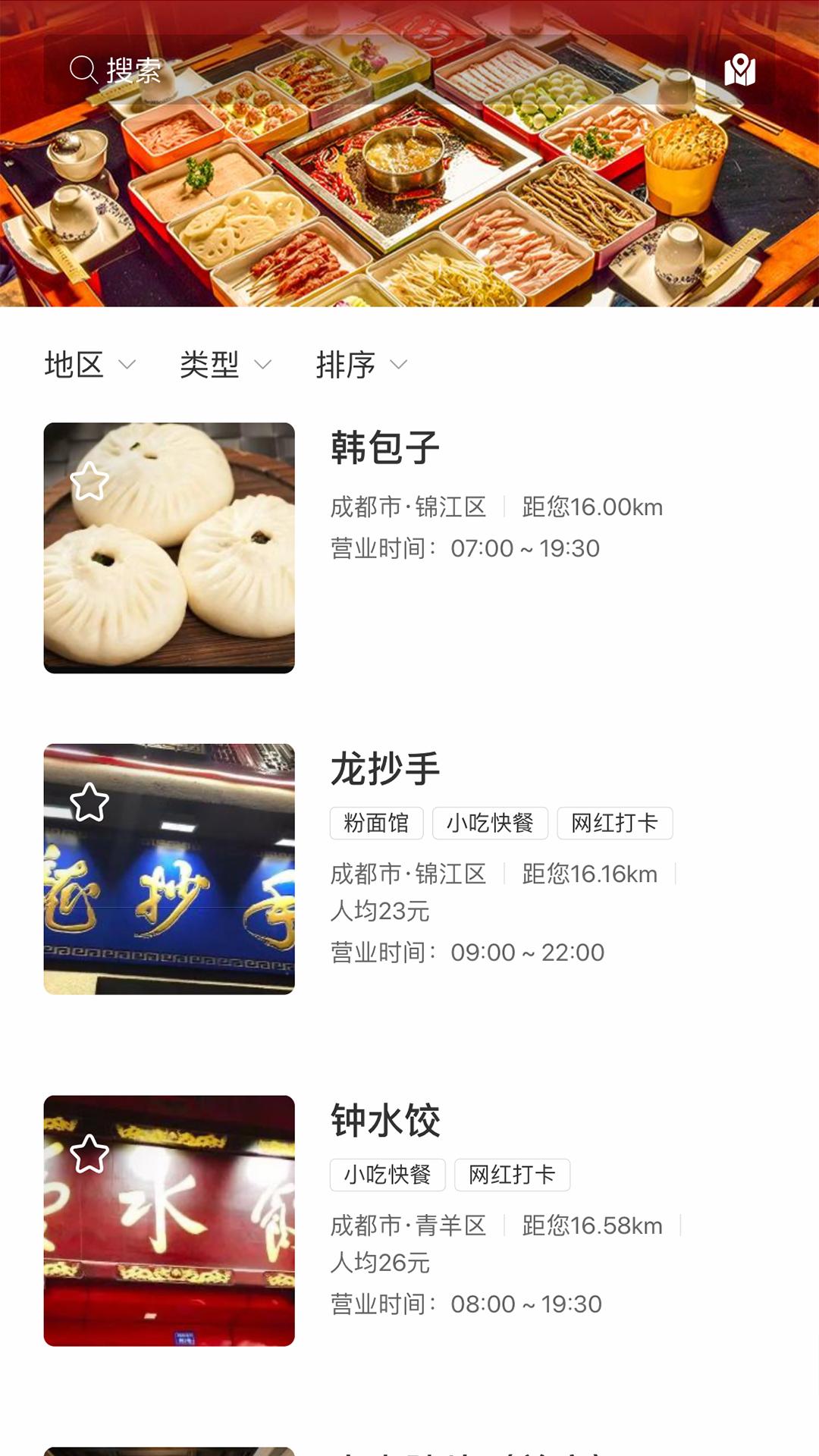This screenshot has width=819, height=1456.
Task: Open the 排序 sorting dropdown
Action: (x=360, y=365)
